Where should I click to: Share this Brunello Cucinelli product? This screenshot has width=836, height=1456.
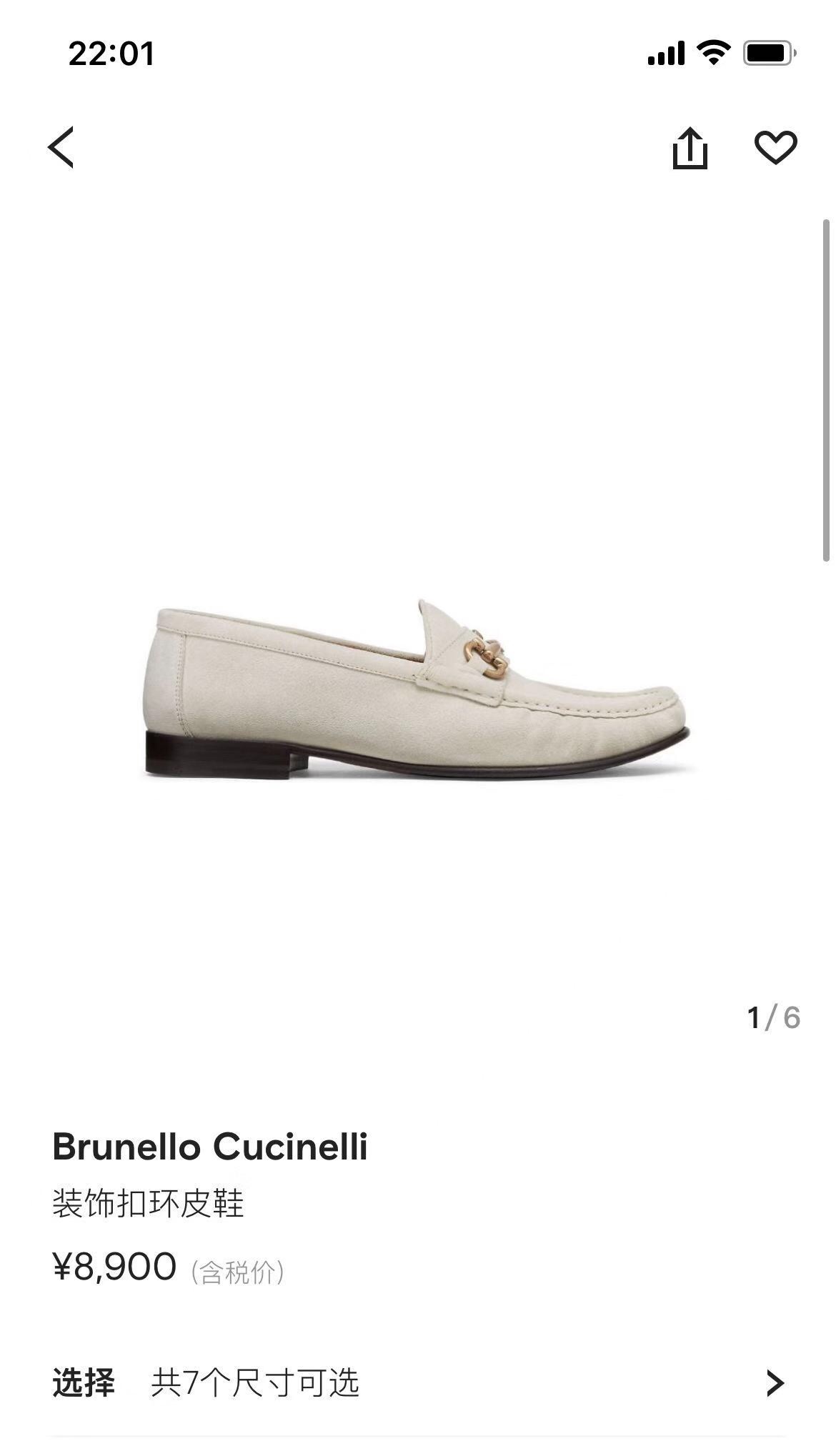(x=690, y=149)
